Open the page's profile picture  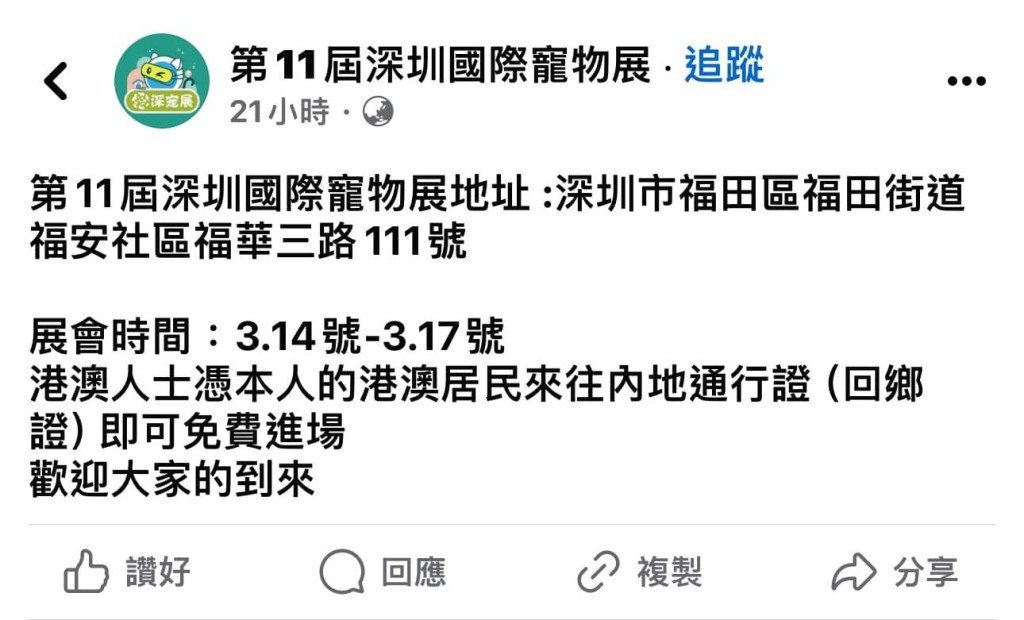(x=161, y=81)
